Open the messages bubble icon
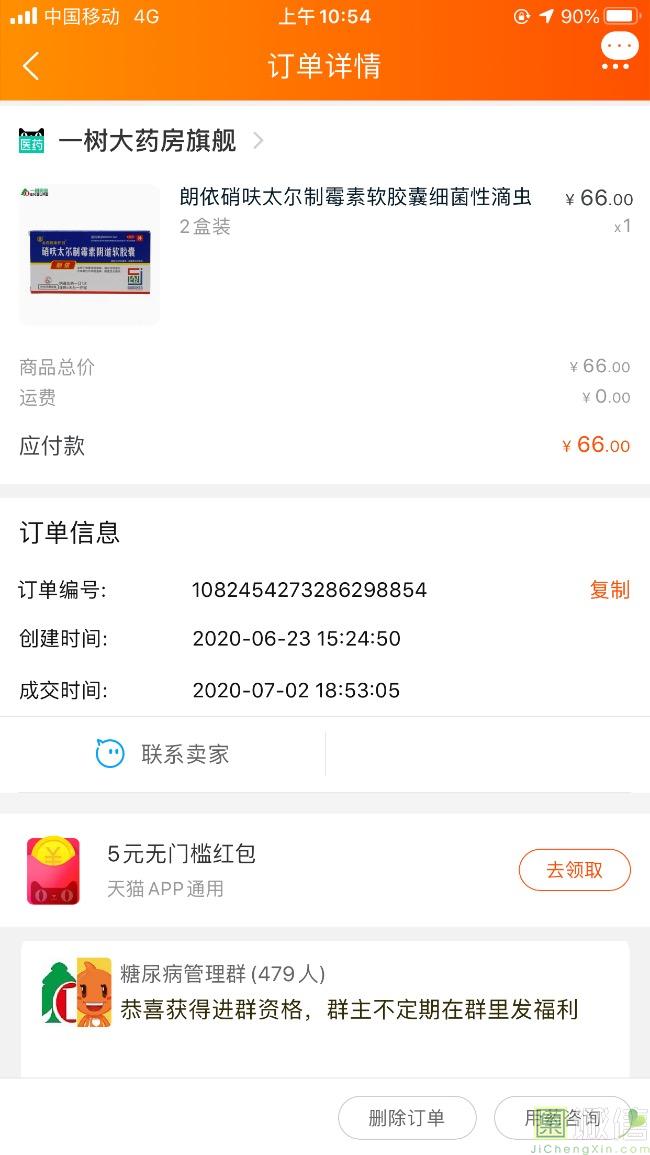This screenshot has height=1155, width=650. (x=618, y=50)
